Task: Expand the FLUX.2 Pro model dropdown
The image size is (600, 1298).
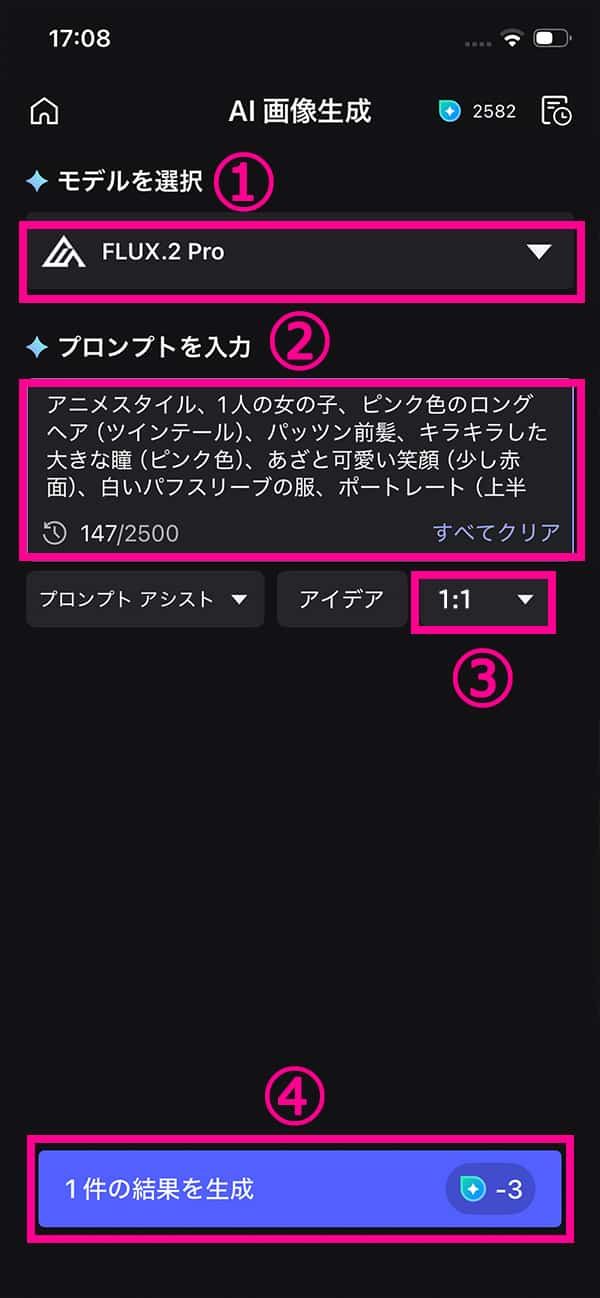Action: (300, 252)
